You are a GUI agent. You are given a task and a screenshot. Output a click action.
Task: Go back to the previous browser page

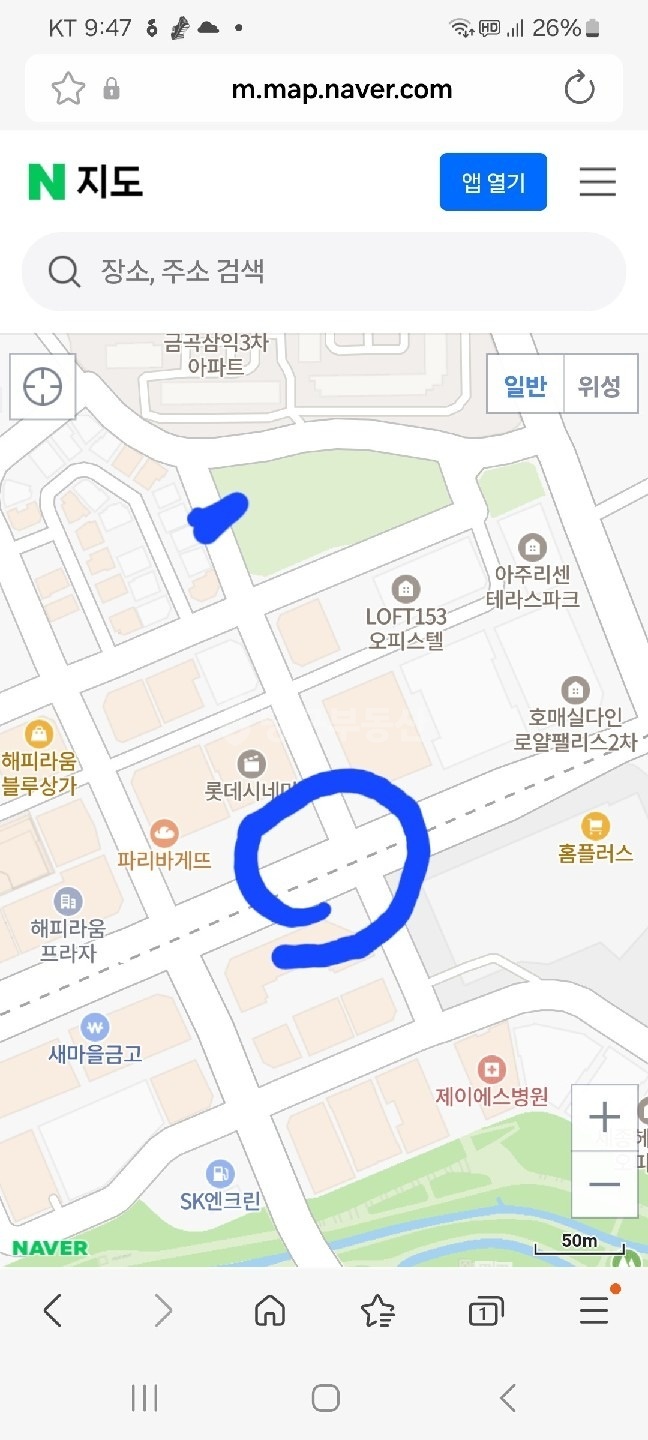tap(53, 1310)
